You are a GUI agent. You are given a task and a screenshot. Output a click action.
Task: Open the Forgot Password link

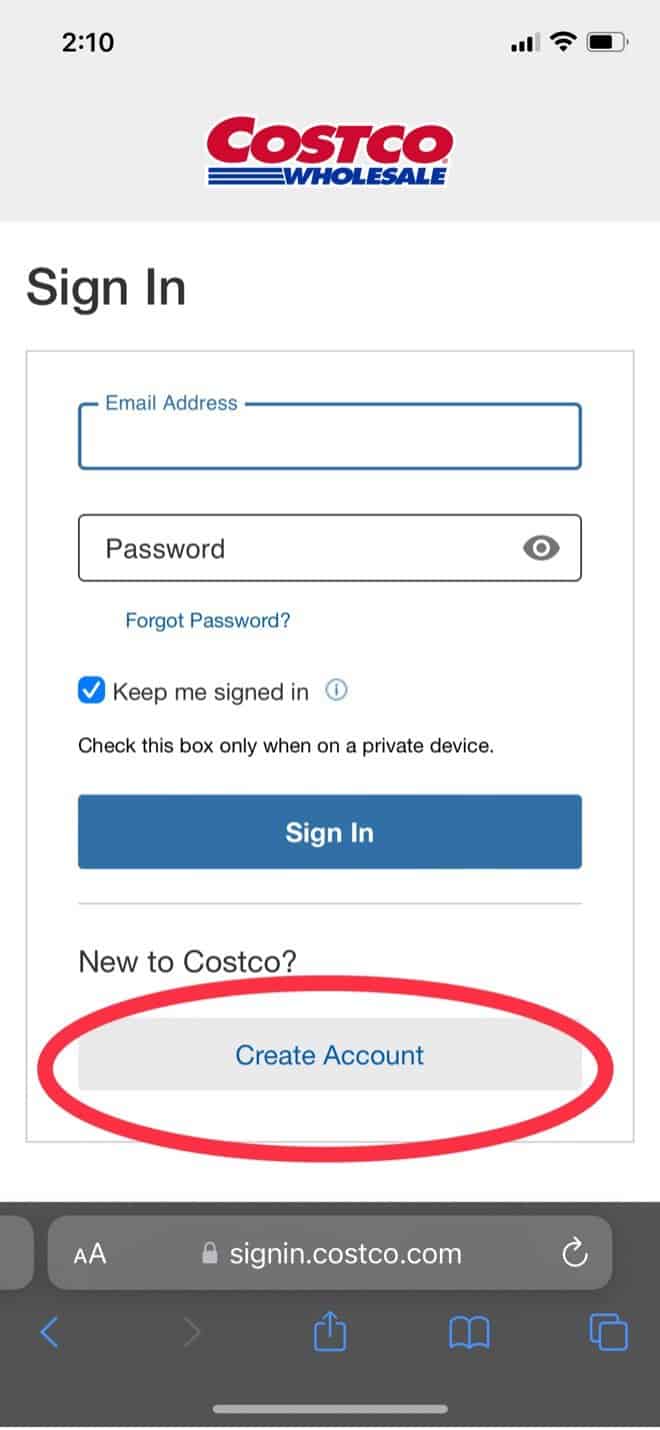[x=207, y=620]
